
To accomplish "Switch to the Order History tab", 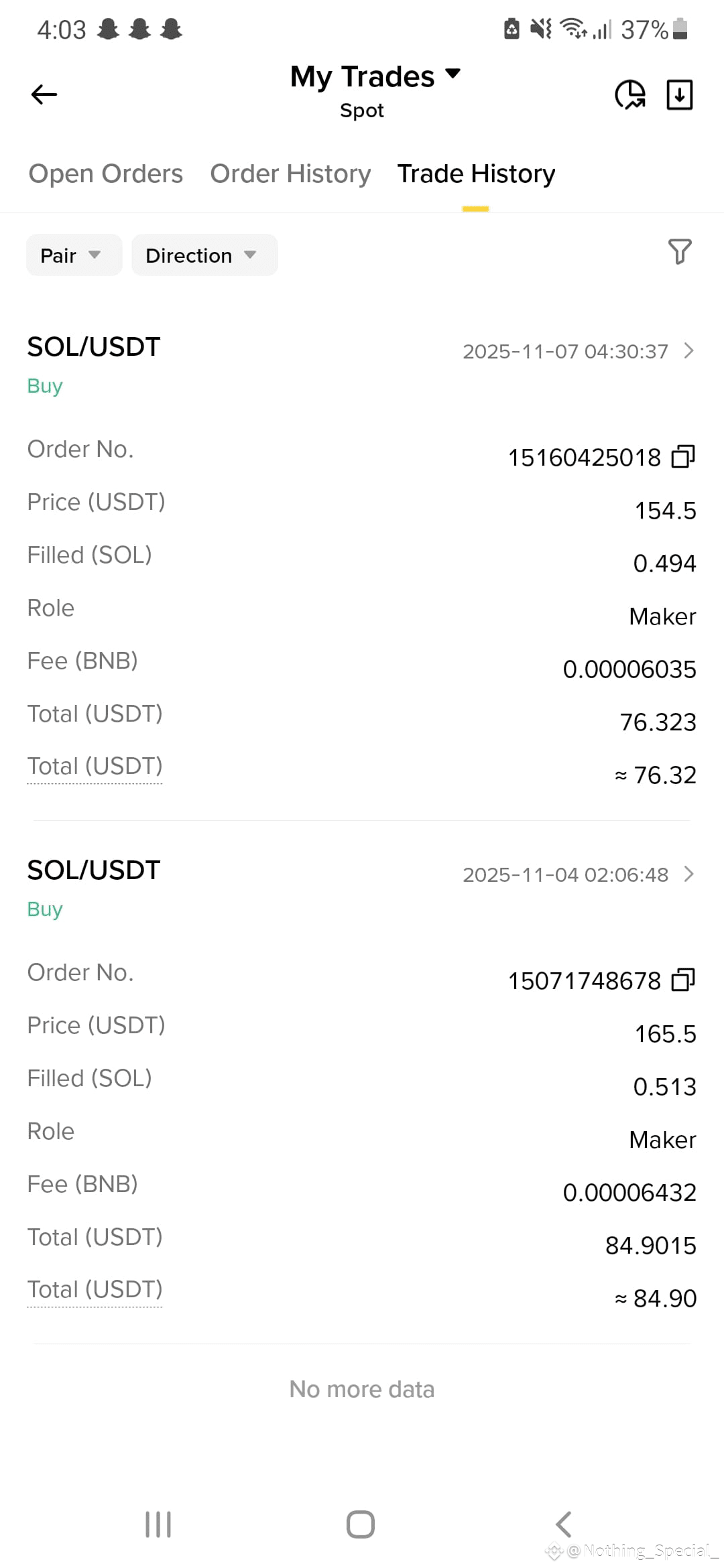I will 290,174.
